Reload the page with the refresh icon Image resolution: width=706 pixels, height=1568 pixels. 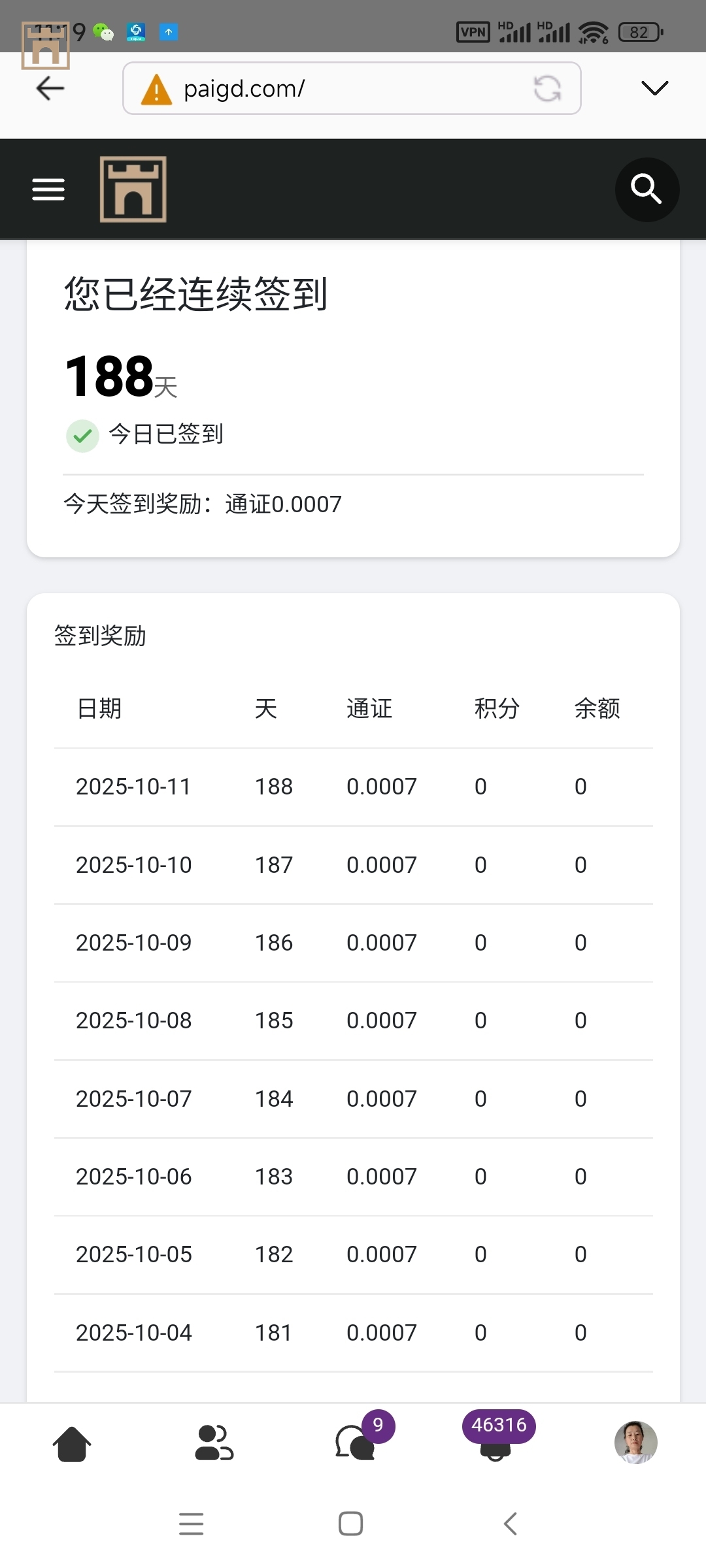[547, 88]
